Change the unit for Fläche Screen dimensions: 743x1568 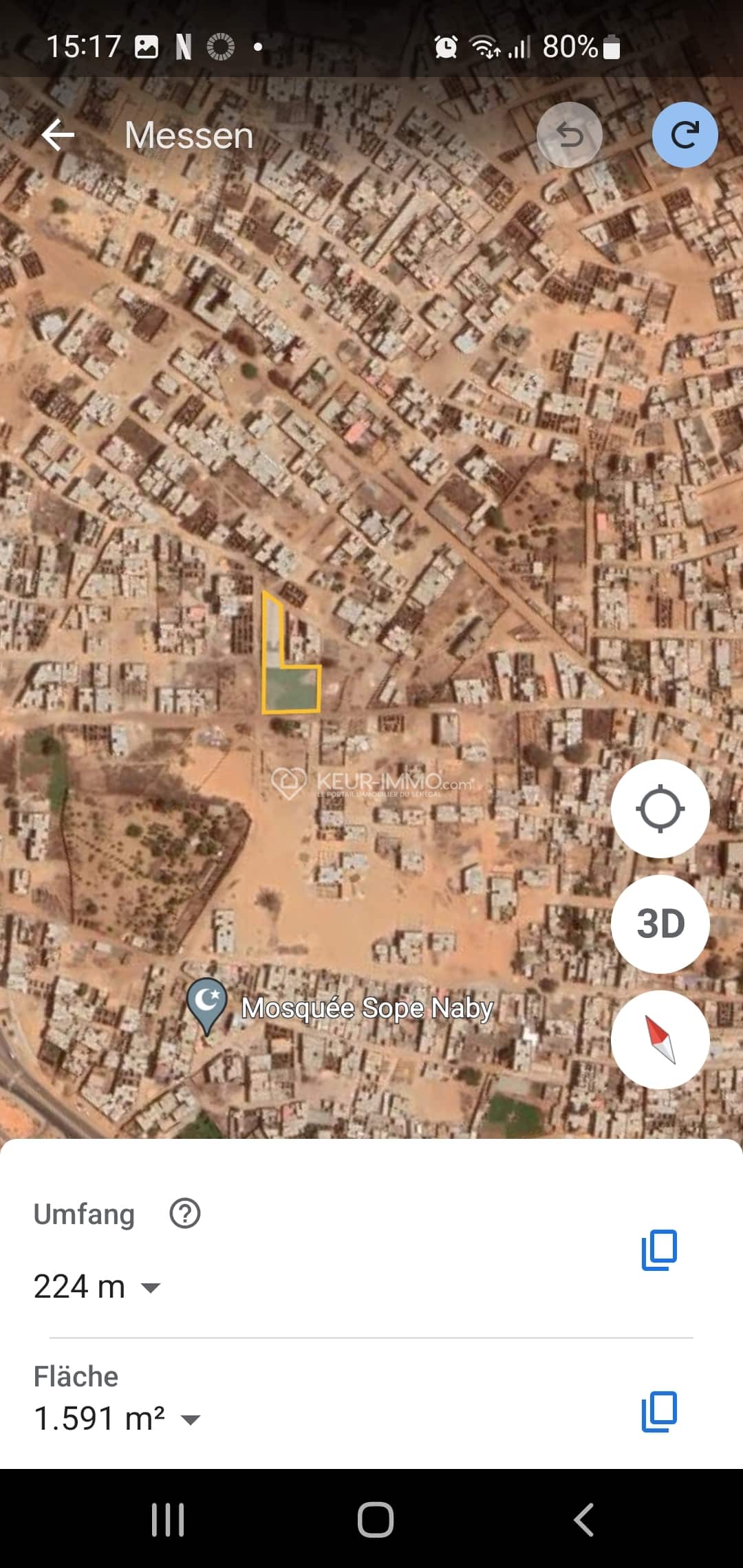(190, 1419)
